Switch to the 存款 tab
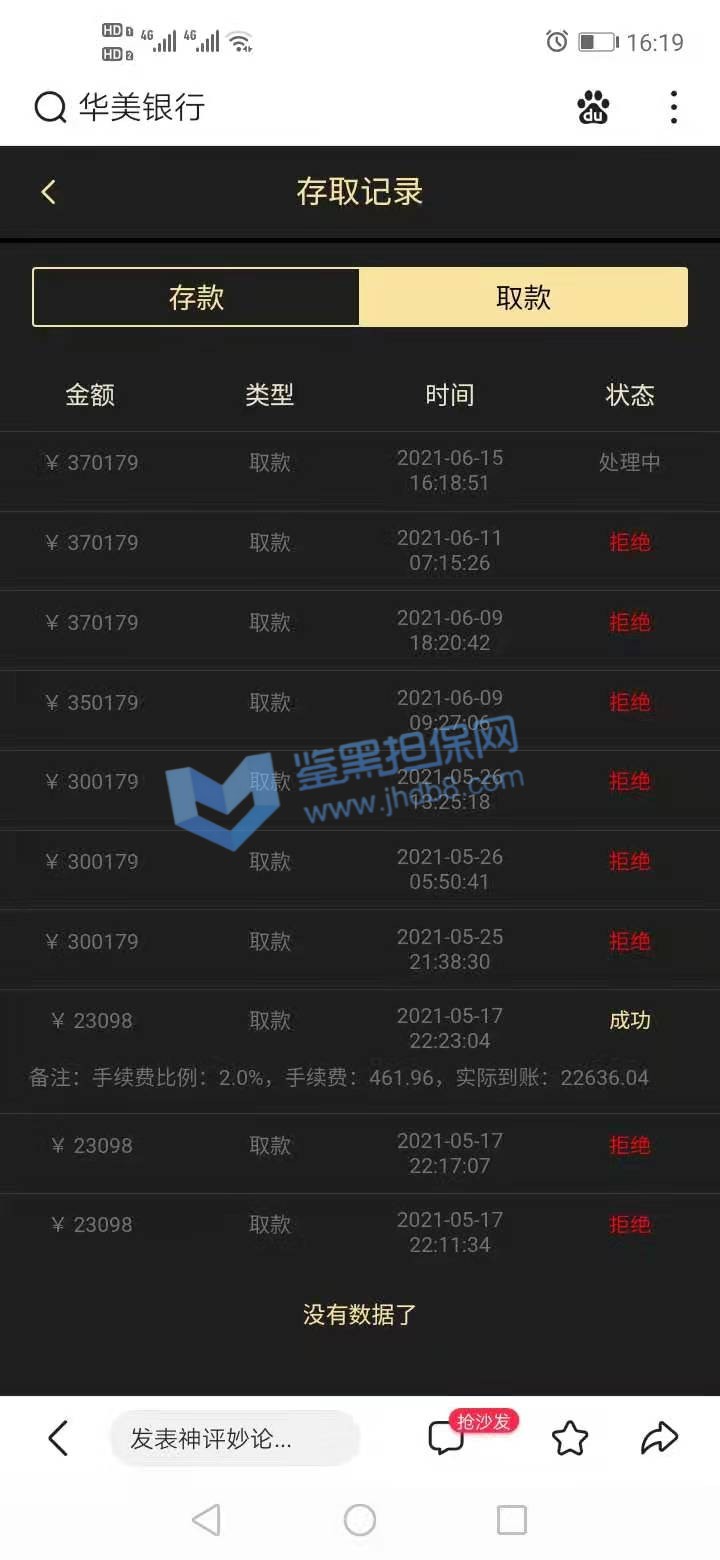Viewport: 720px width, 1560px height. click(x=196, y=298)
